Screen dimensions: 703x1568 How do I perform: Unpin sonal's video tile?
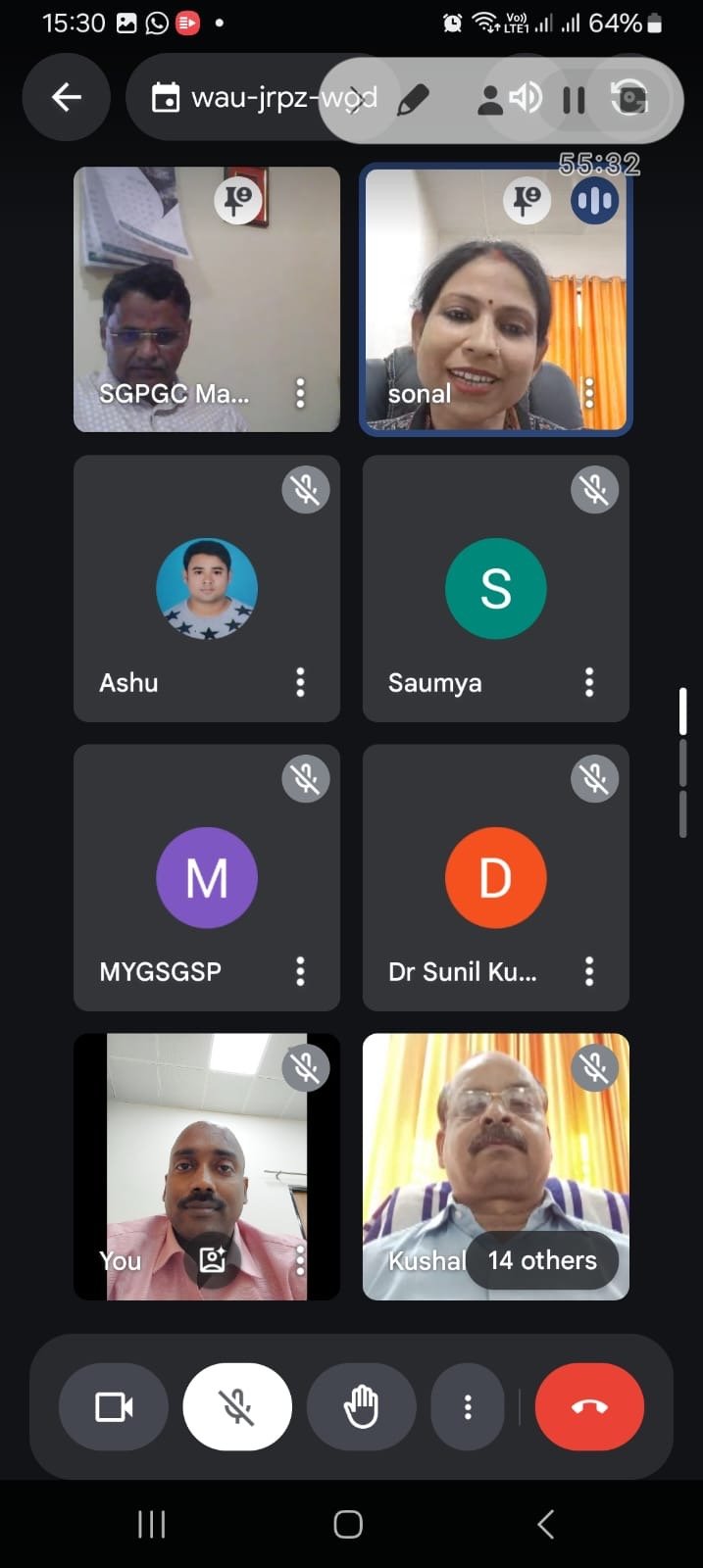527,201
